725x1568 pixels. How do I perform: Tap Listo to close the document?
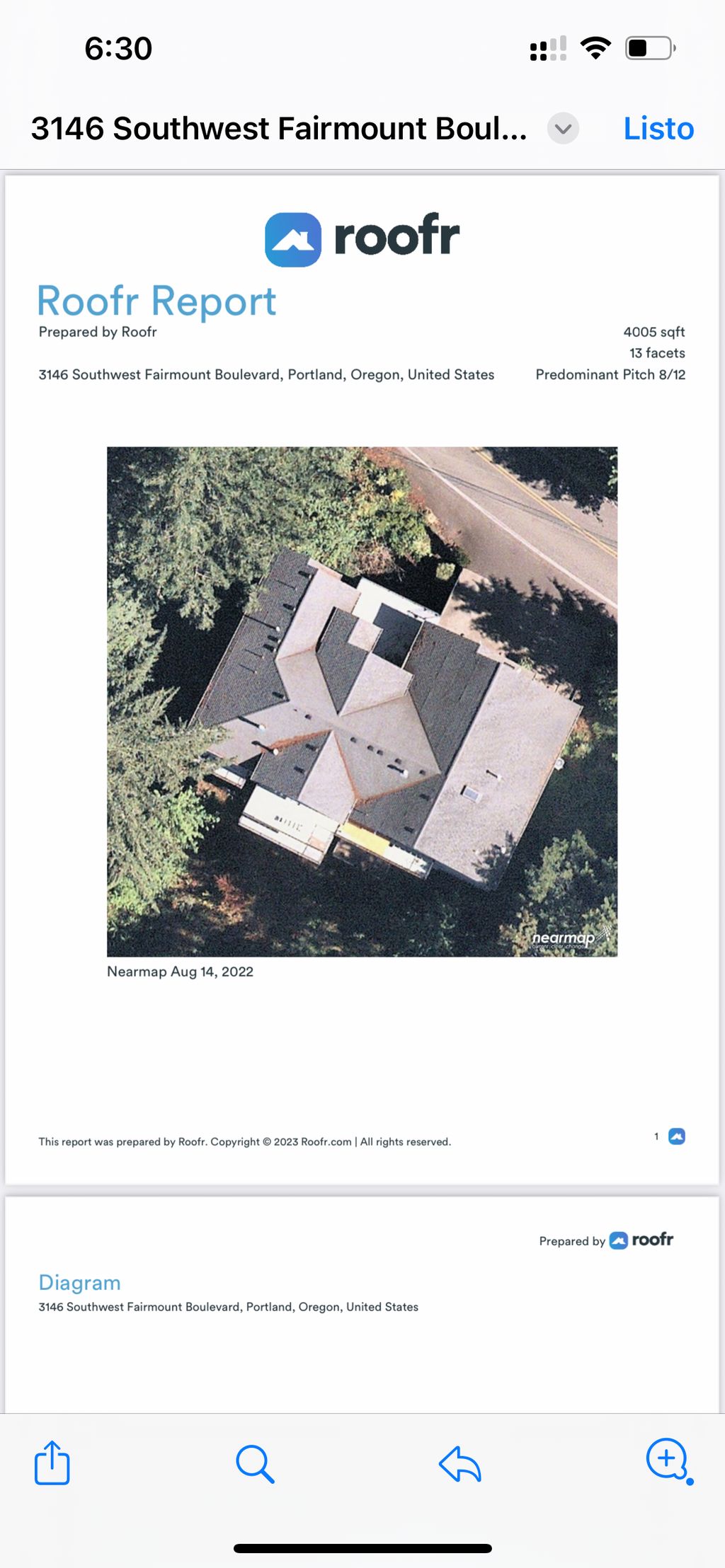(658, 129)
